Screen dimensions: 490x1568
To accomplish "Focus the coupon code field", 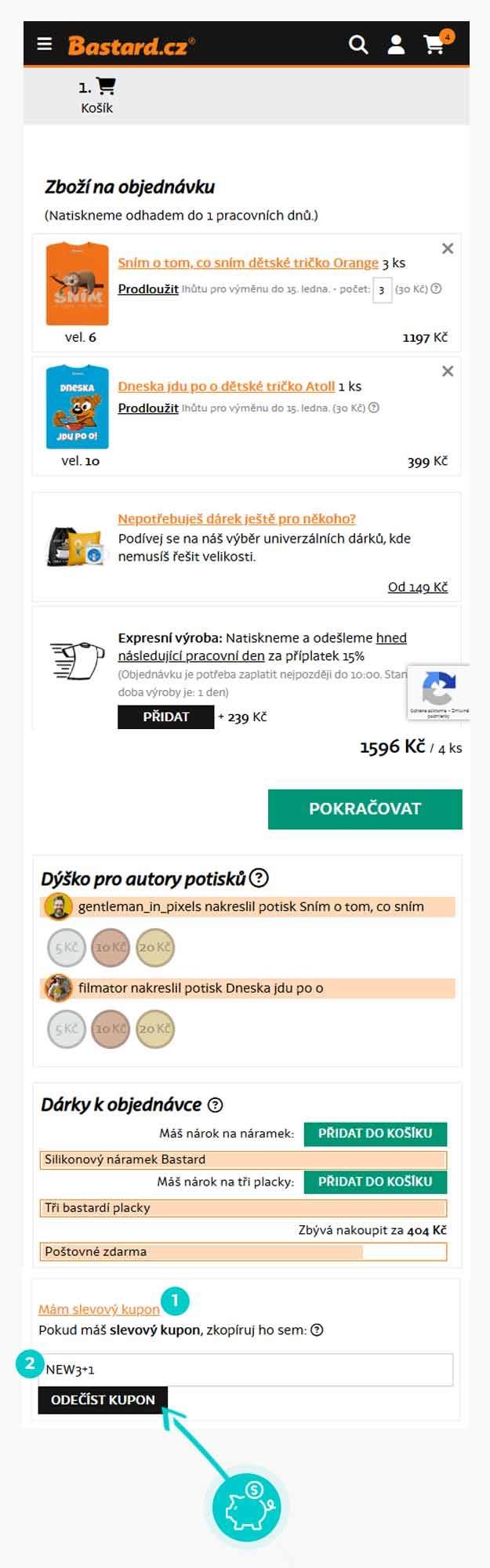I will pyautogui.click(x=245, y=1370).
